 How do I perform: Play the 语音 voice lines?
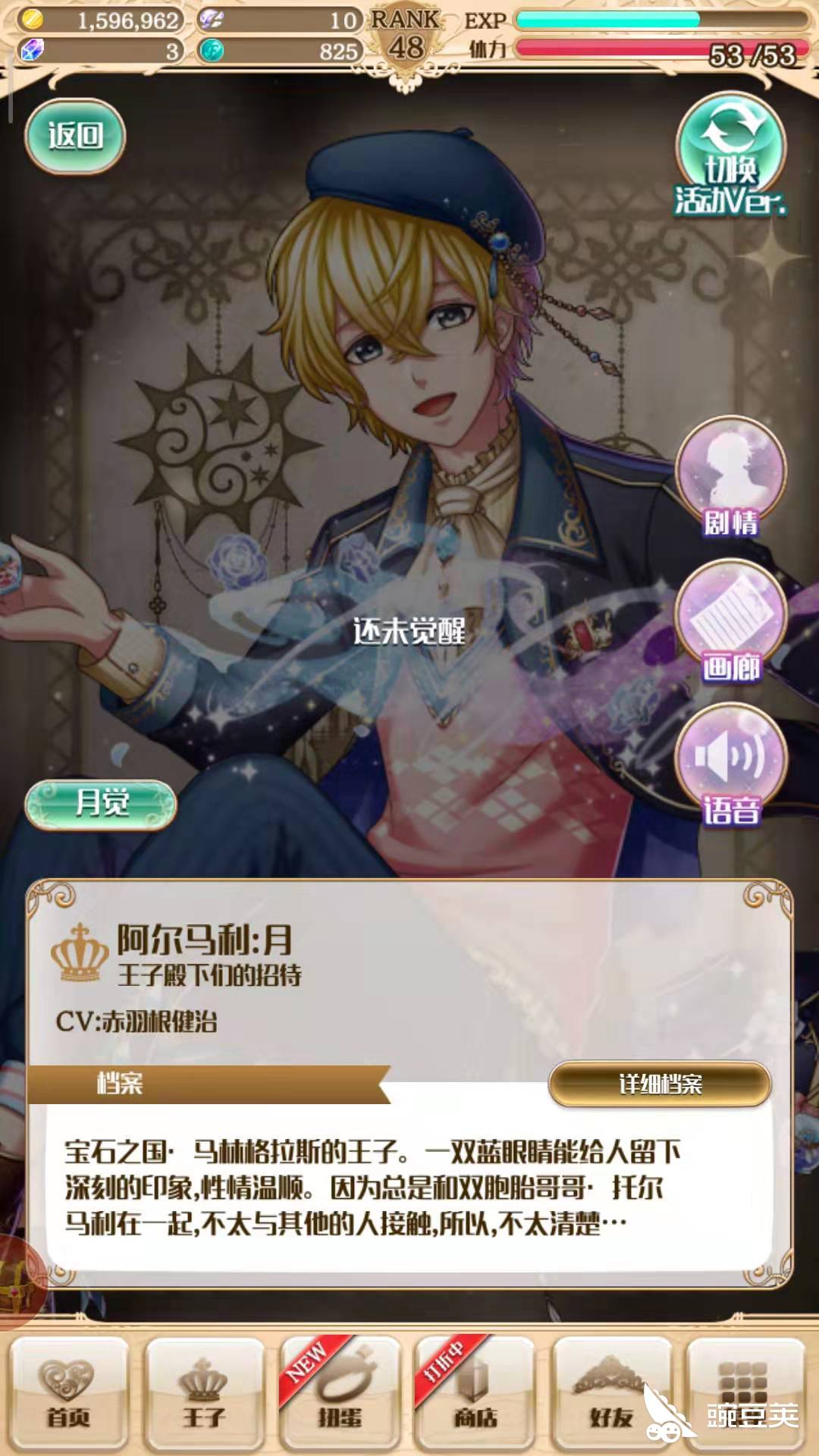730,766
